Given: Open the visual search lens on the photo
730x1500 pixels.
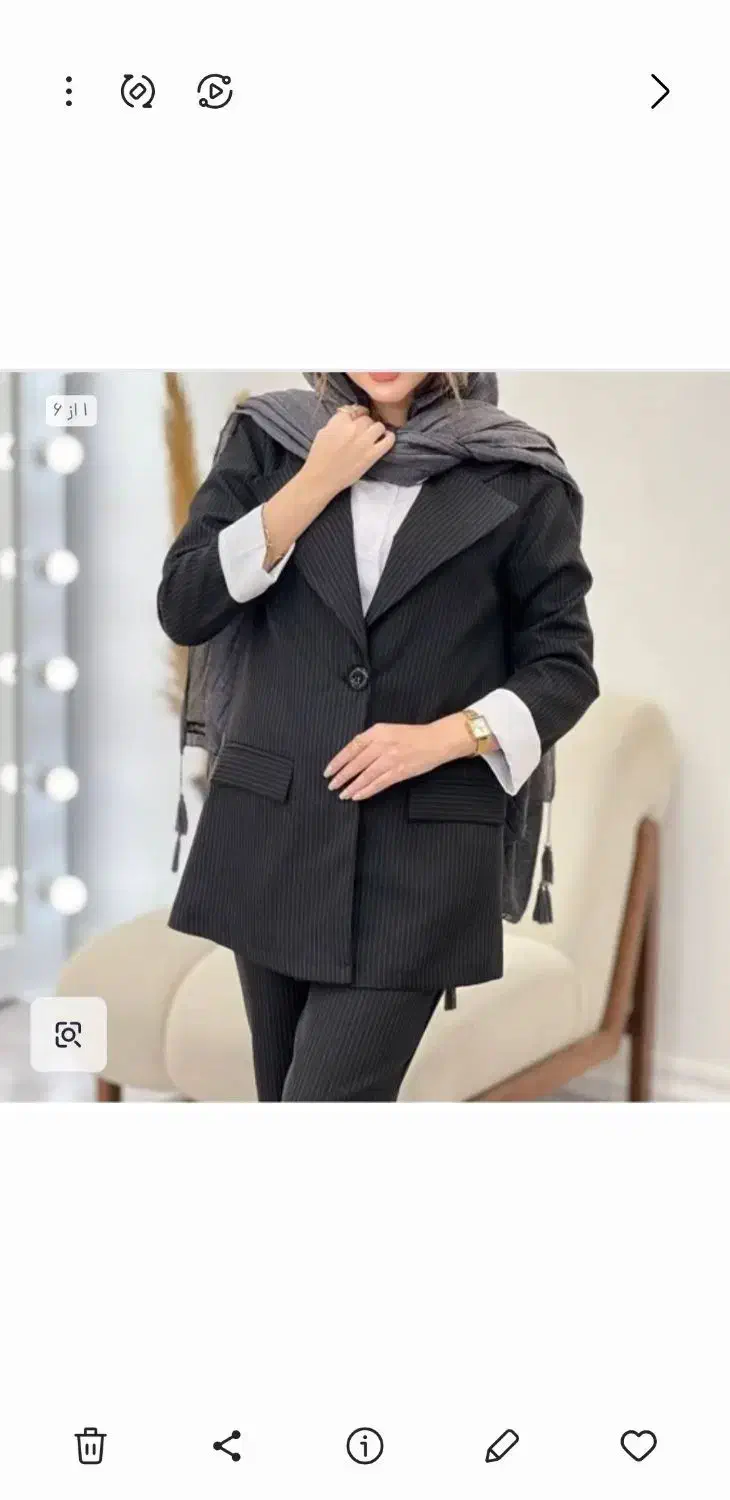Looking at the screenshot, I should coord(68,1034).
